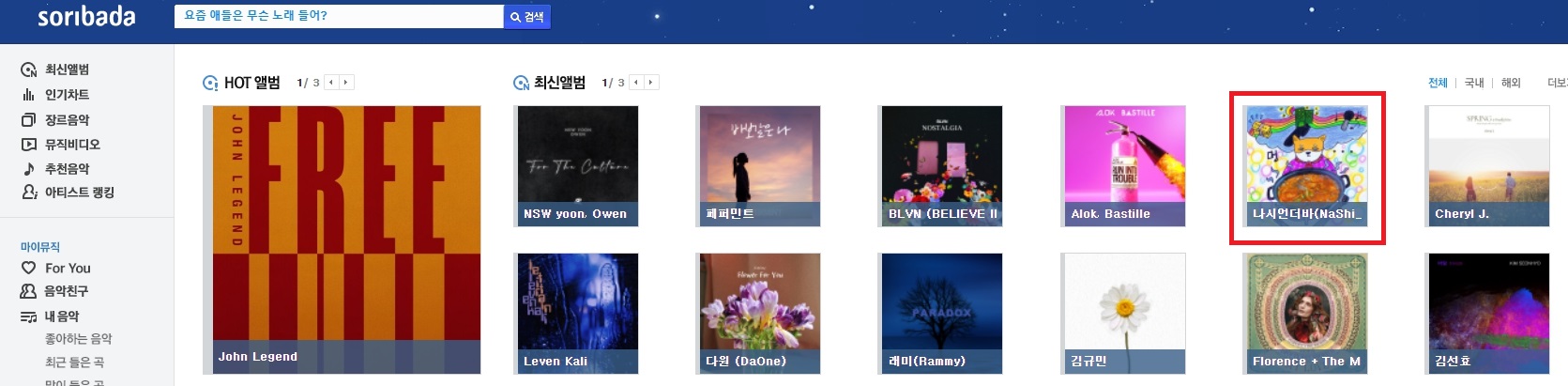
Task: Tap the 검색 search button
Action: pos(527,17)
